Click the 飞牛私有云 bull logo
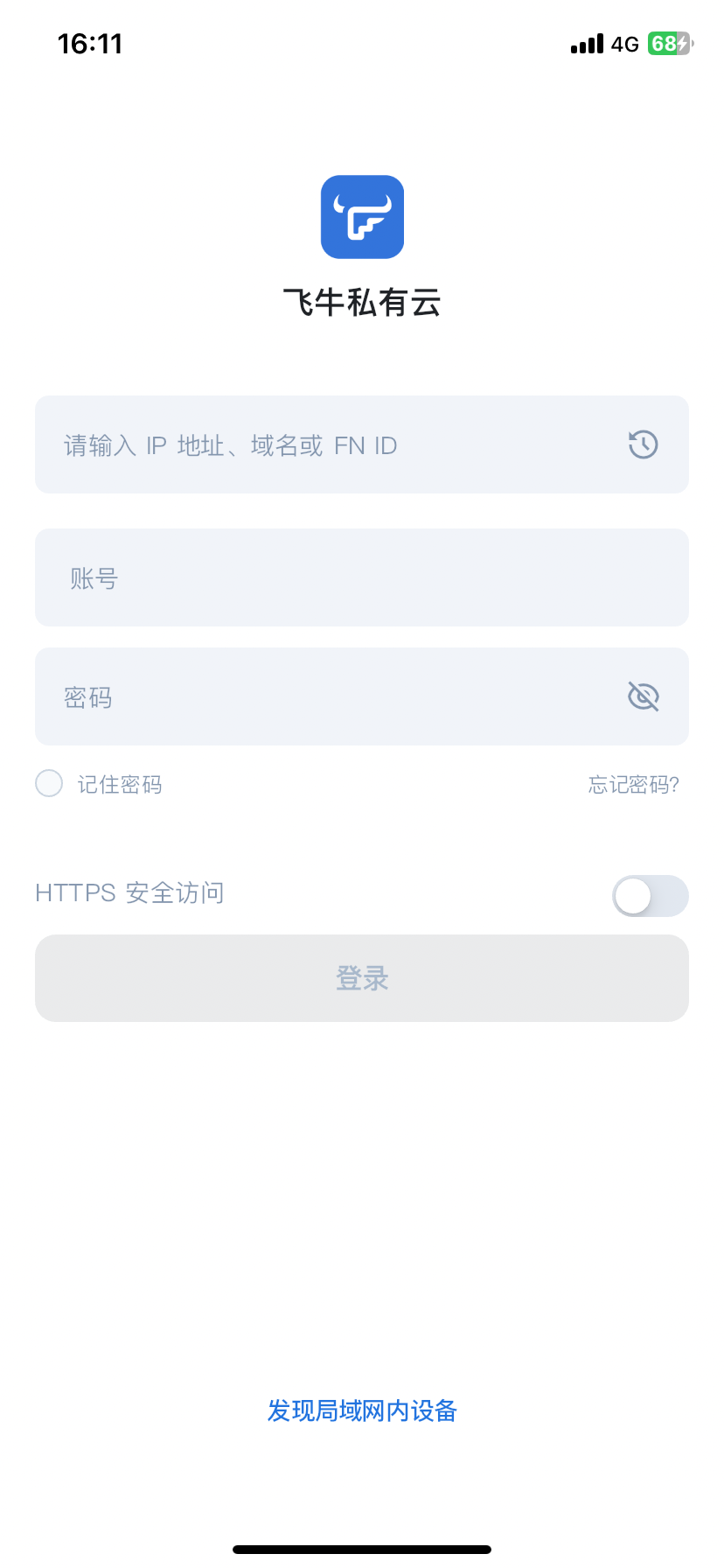 point(362,216)
